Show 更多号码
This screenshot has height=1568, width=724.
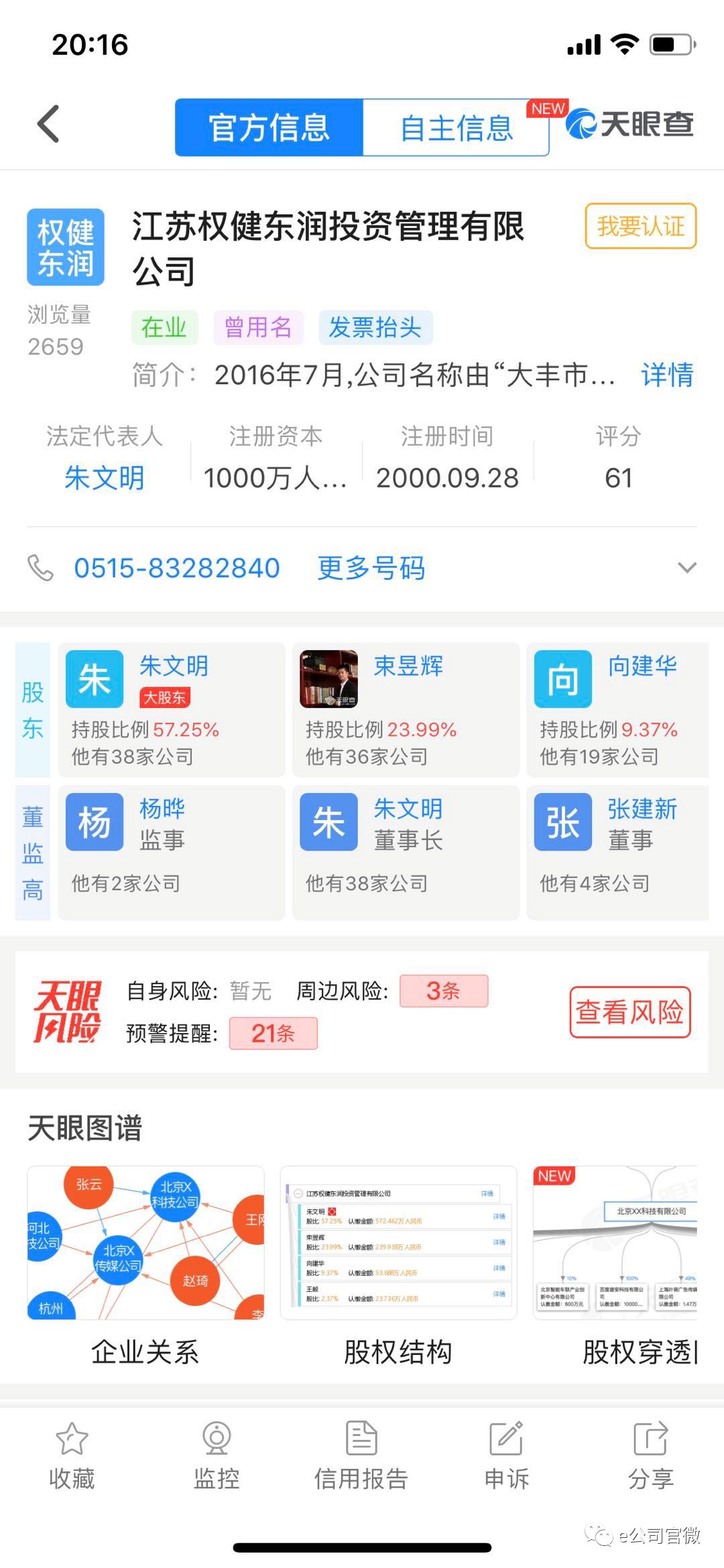pos(371,568)
